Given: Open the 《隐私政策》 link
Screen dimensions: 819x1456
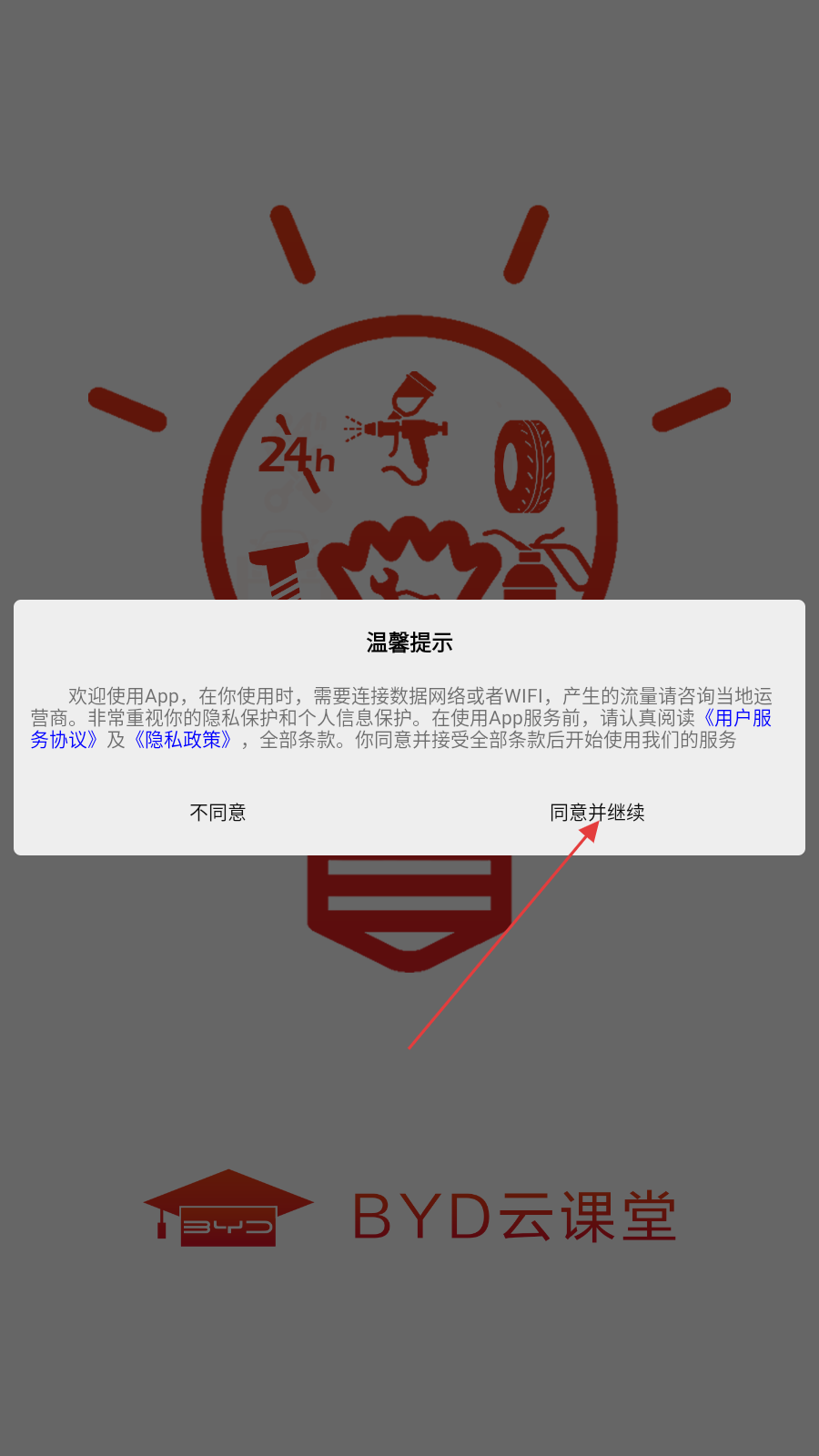Looking at the screenshot, I should pyautogui.click(x=183, y=740).
